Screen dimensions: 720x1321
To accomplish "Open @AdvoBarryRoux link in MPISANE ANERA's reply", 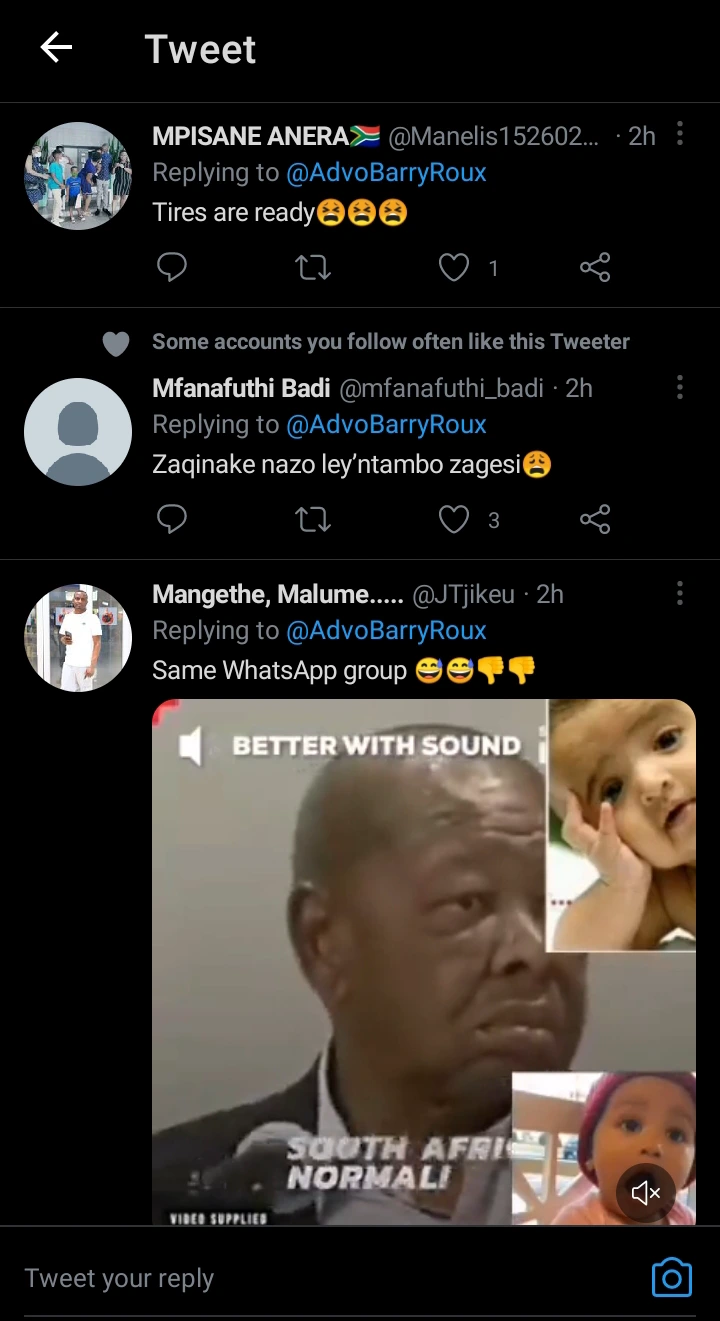I will (386, 172).
